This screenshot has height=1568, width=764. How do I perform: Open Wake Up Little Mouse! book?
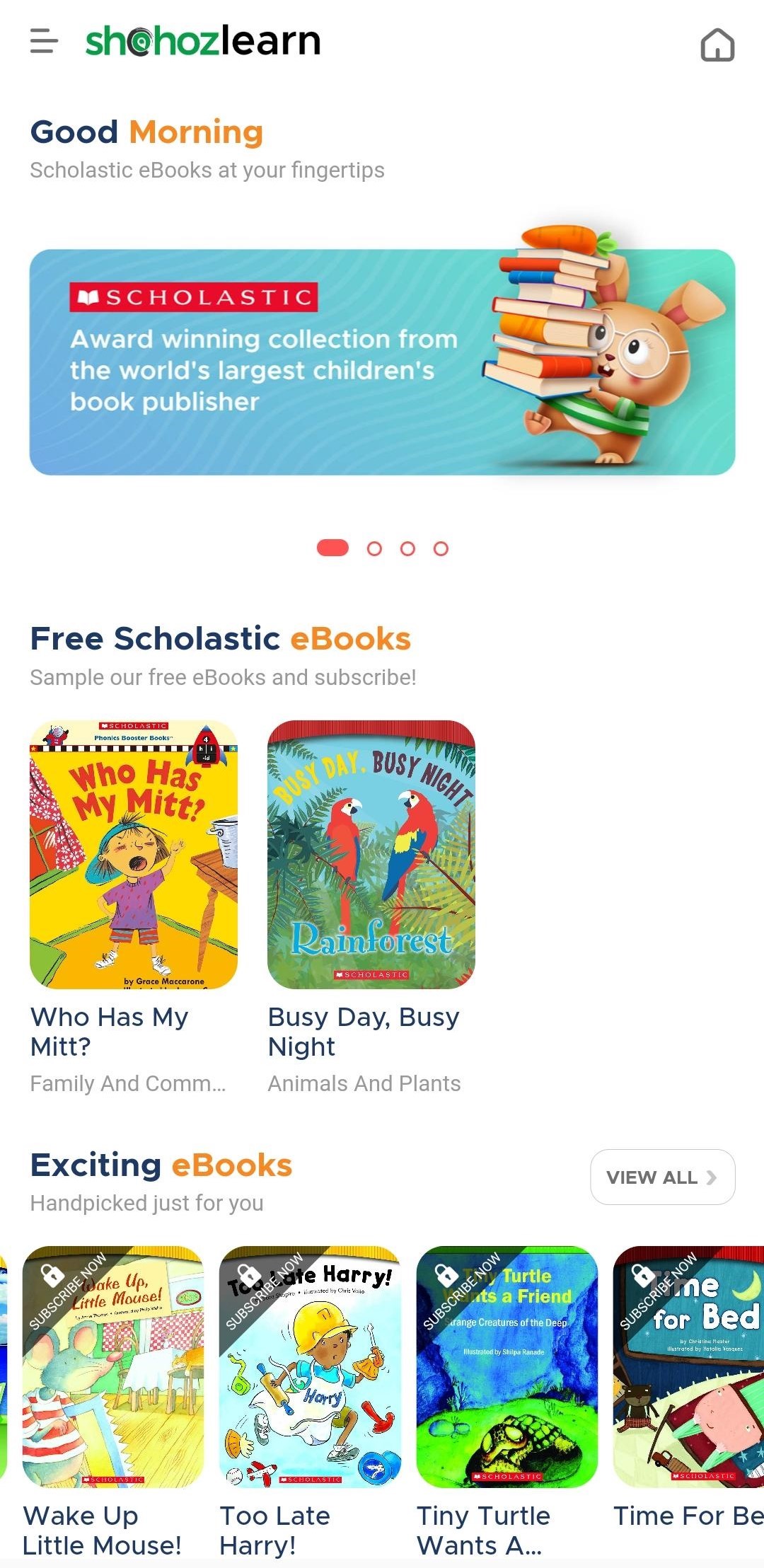click(113, 1367)
